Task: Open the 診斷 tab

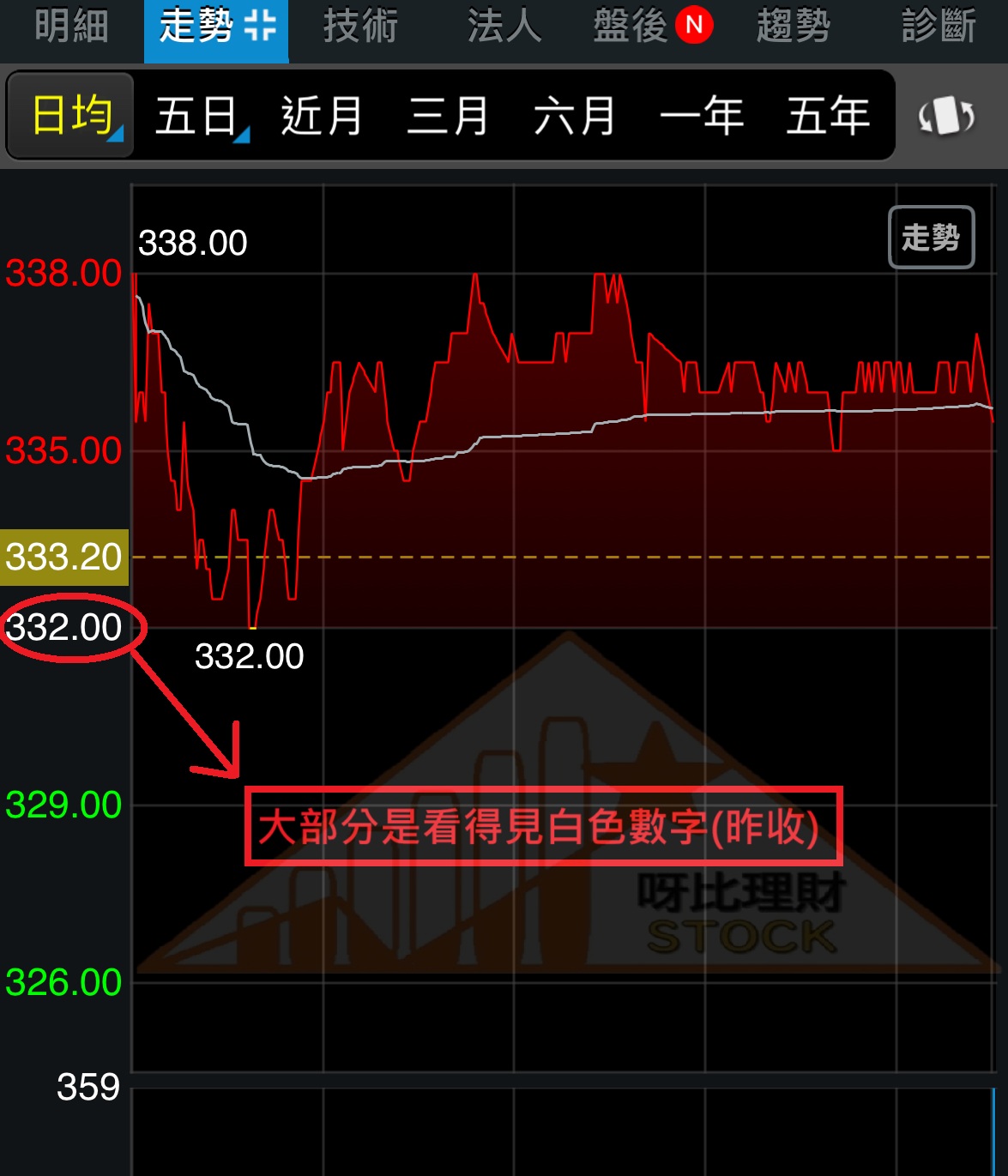Action: point(939,26)
